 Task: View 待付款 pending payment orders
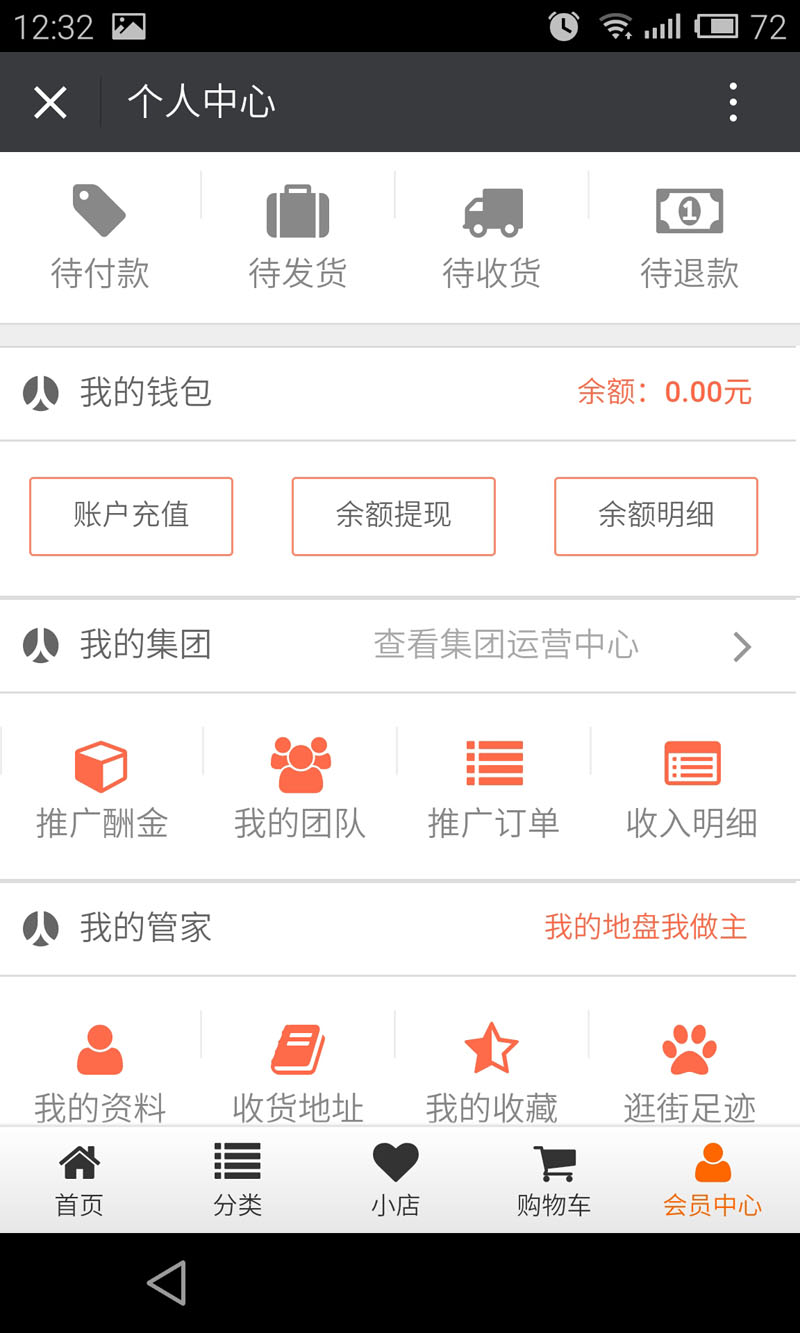click(x=100, y=237)
